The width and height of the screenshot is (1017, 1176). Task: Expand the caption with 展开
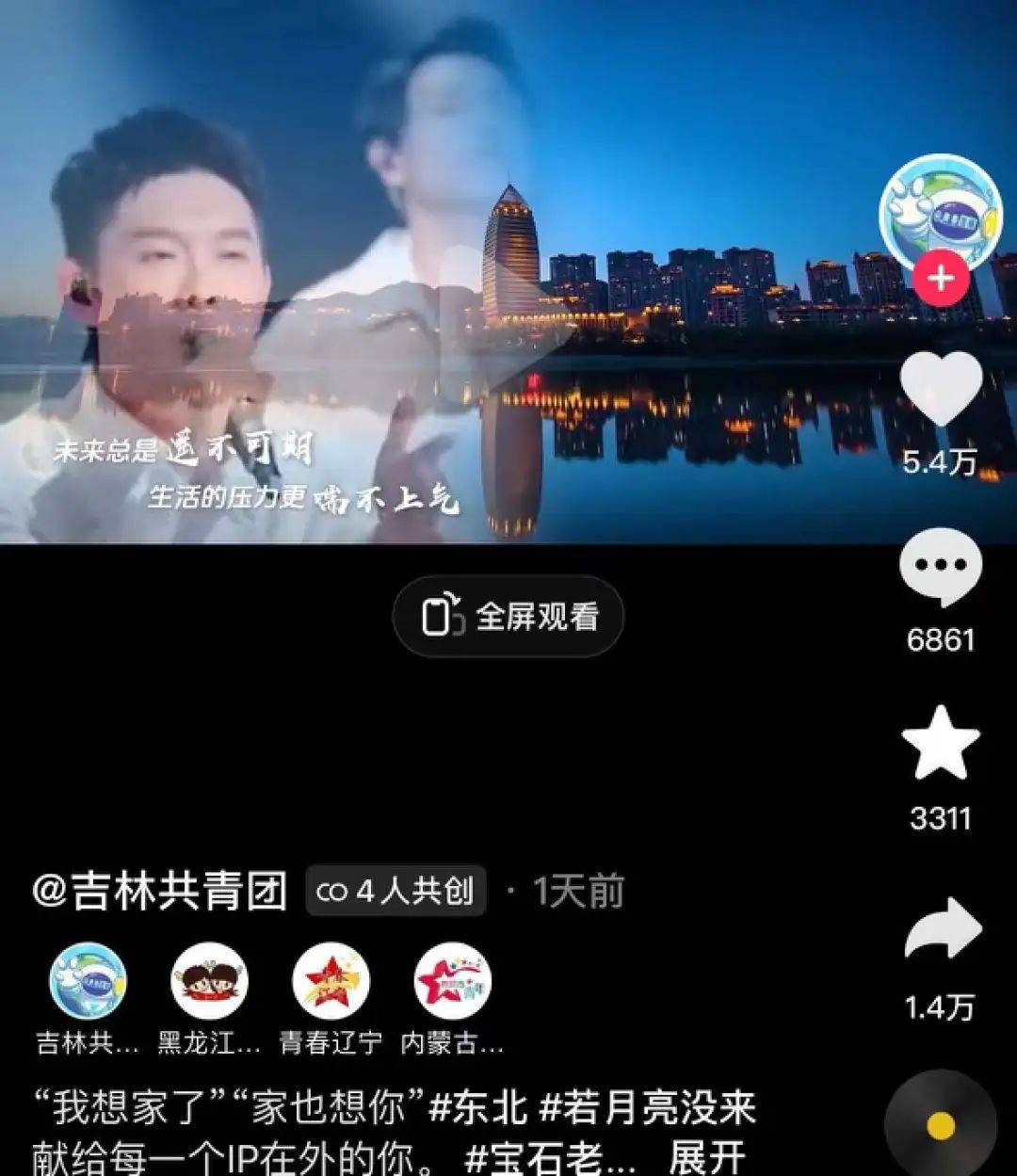[706, 1157]
